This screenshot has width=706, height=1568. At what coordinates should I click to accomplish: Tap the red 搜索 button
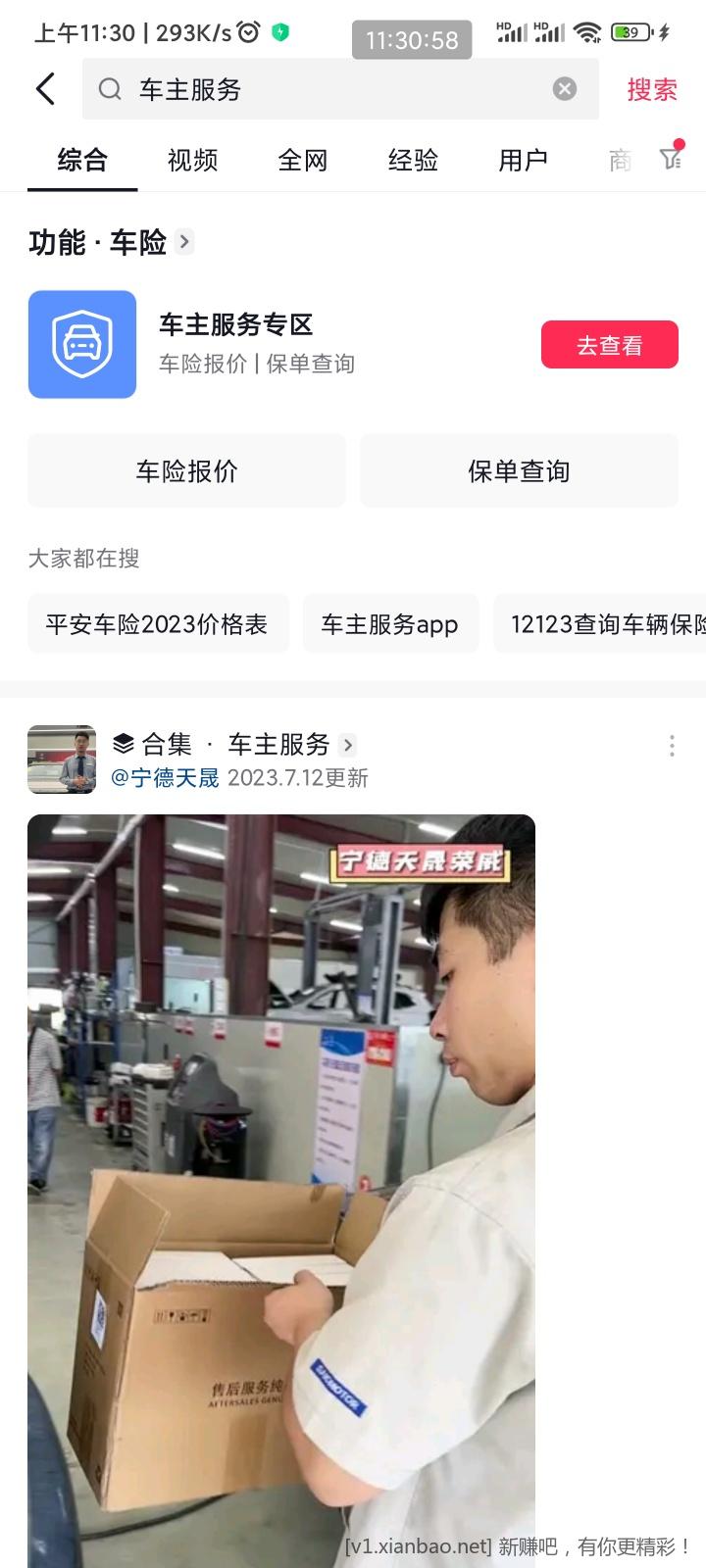[652, 89]
